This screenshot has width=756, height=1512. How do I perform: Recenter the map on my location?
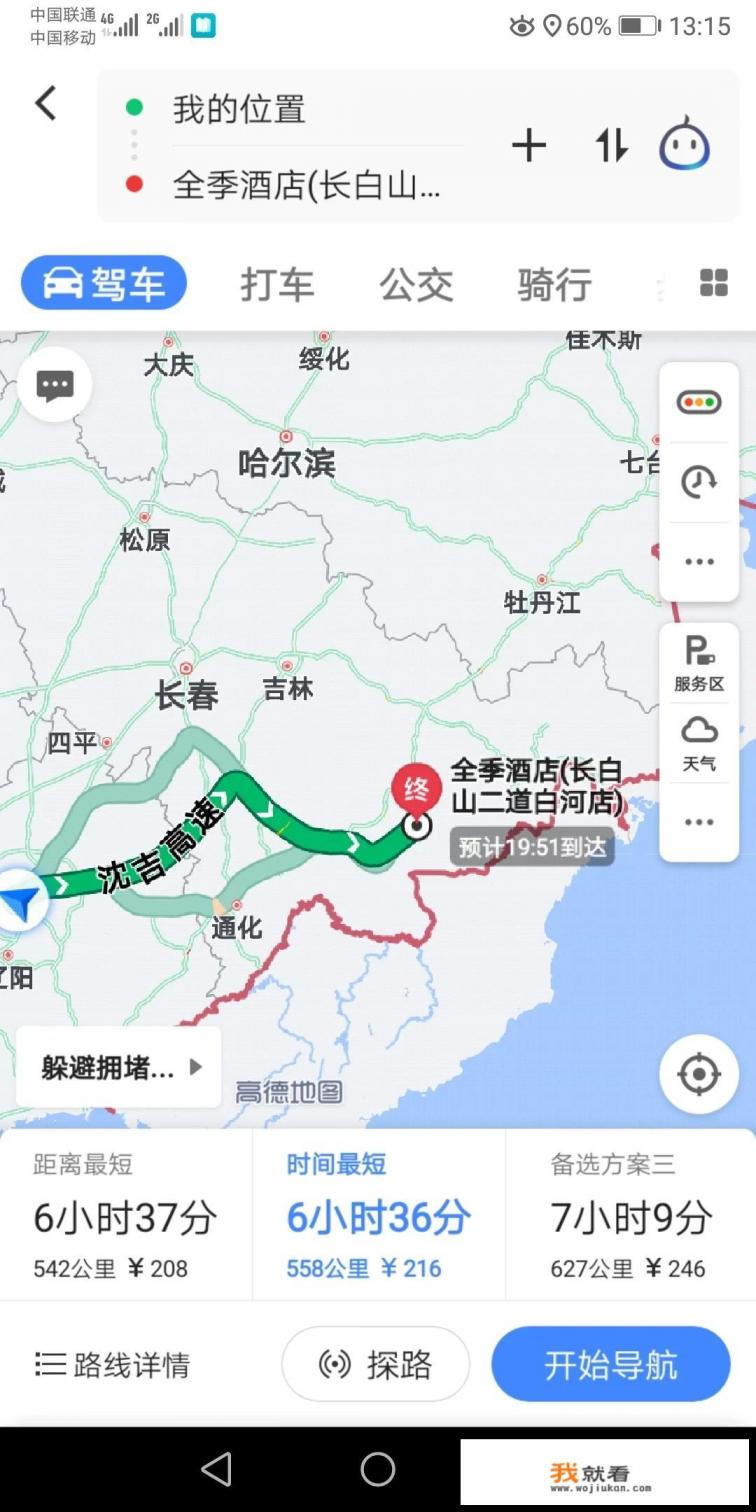[x=699, y=1075]
